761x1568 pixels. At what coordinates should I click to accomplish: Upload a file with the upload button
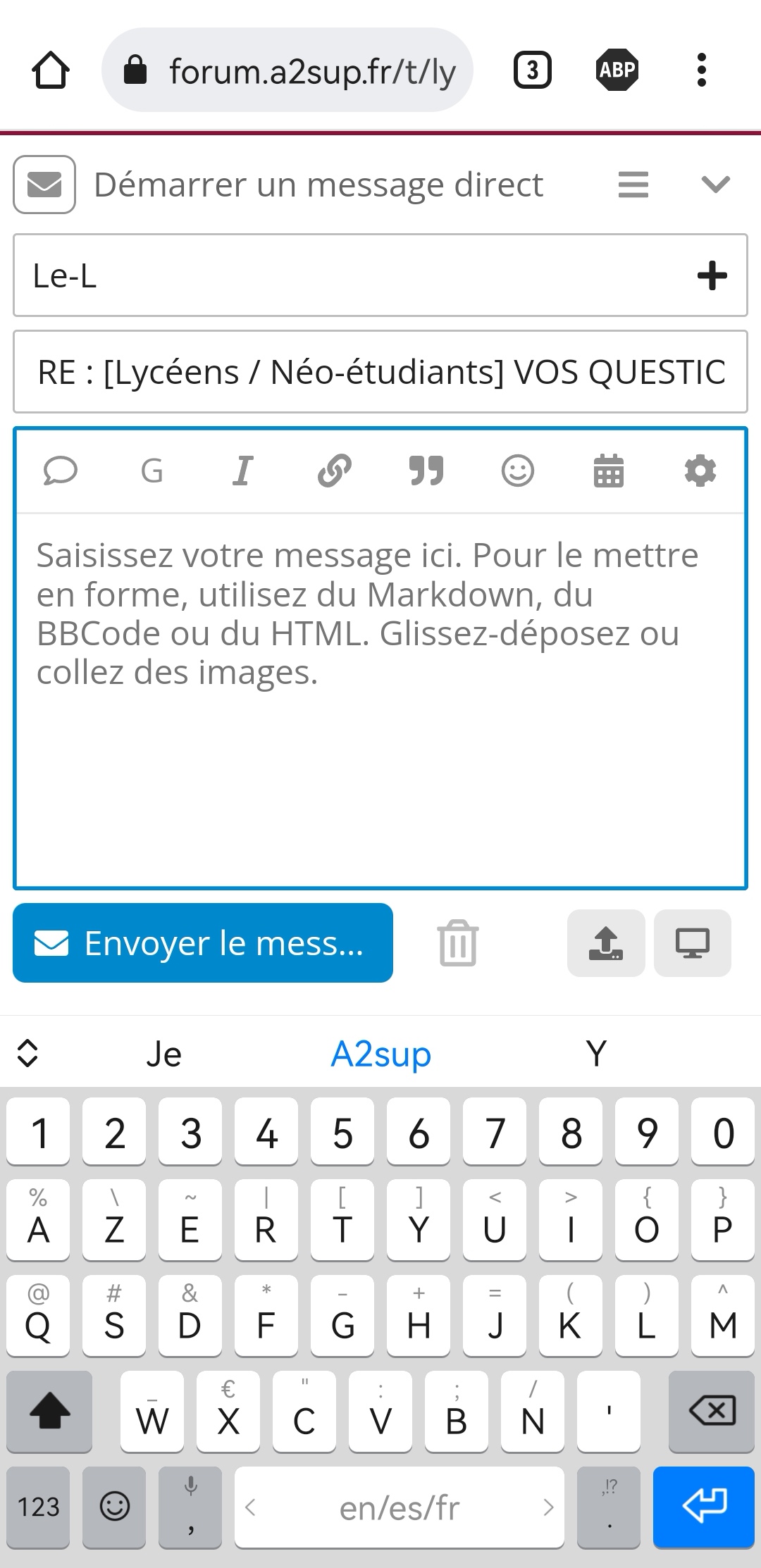pyautogui.click(x=606, y=943)
